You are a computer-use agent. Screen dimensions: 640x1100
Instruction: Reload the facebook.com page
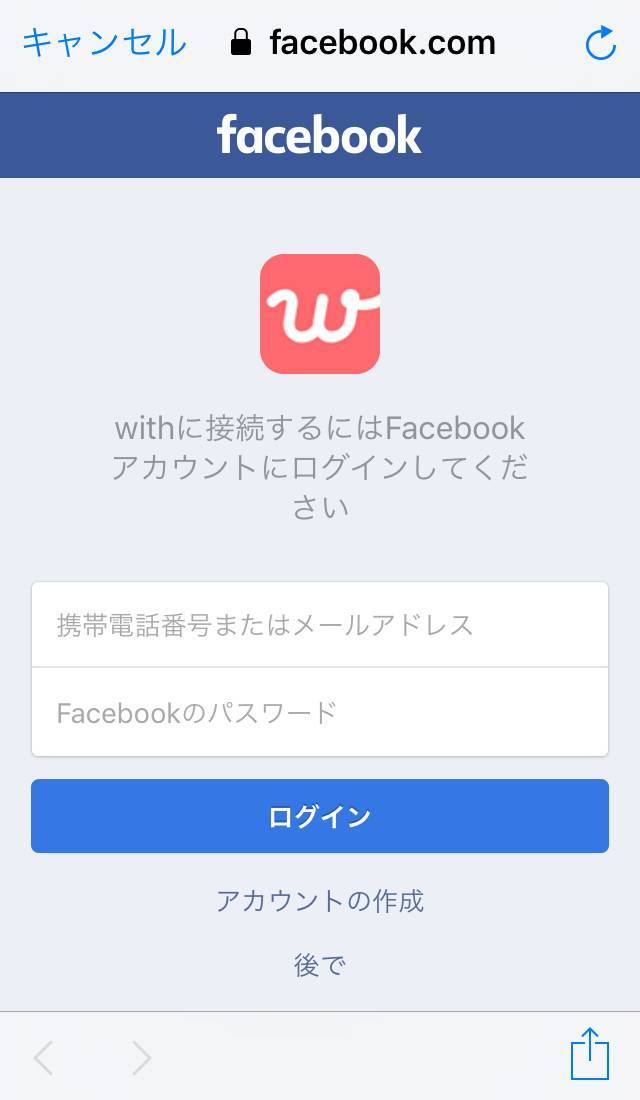[601, 43]
